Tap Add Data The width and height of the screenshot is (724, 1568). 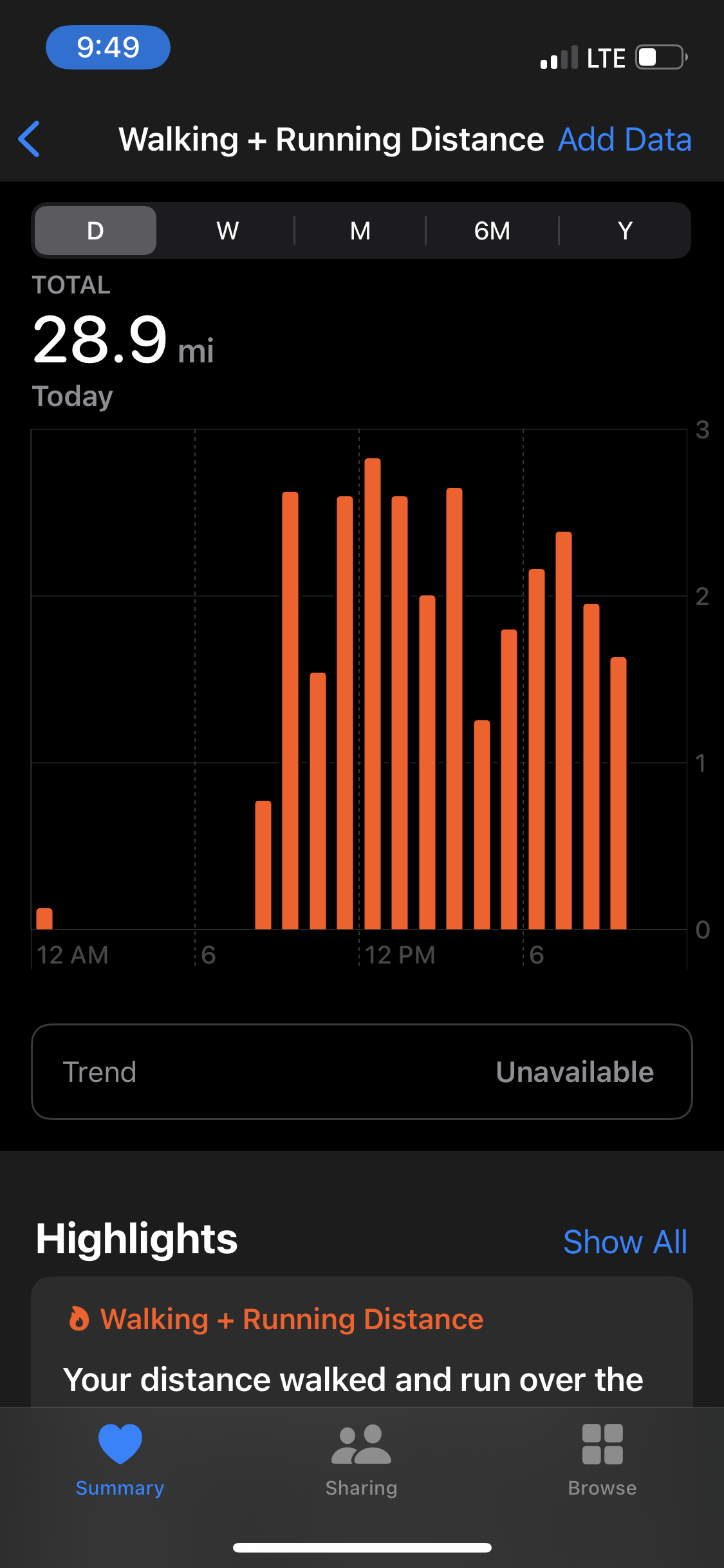[x=624, y=140]
